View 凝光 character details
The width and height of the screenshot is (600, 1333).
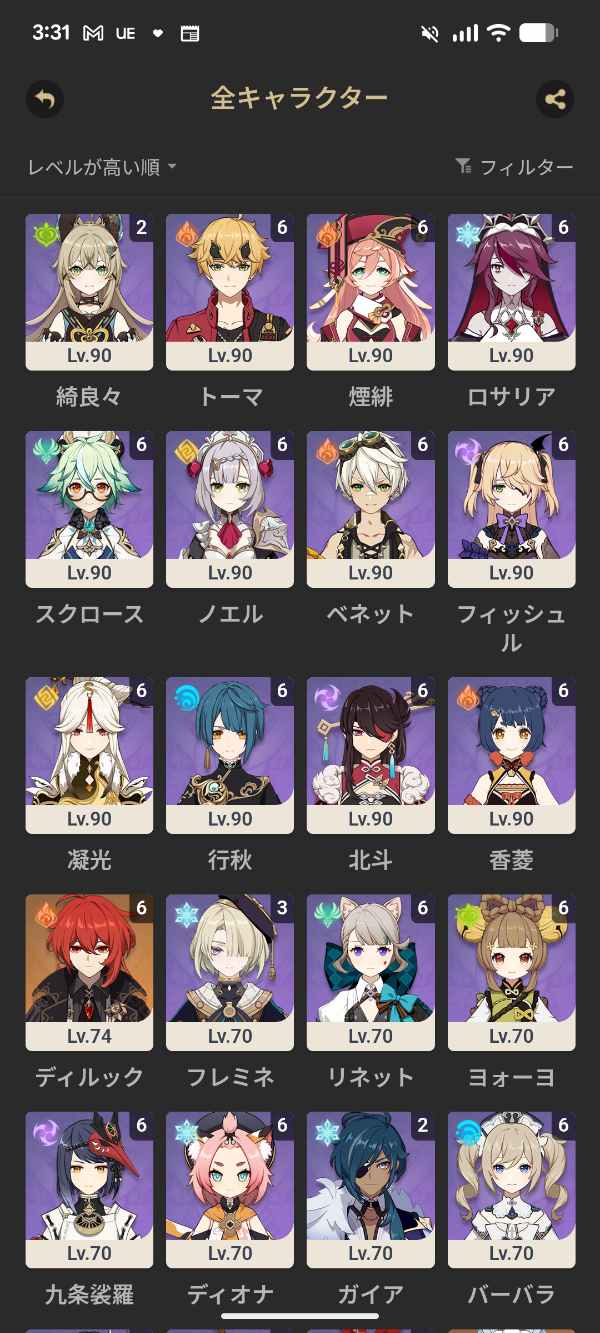click(x=89, y=754)
